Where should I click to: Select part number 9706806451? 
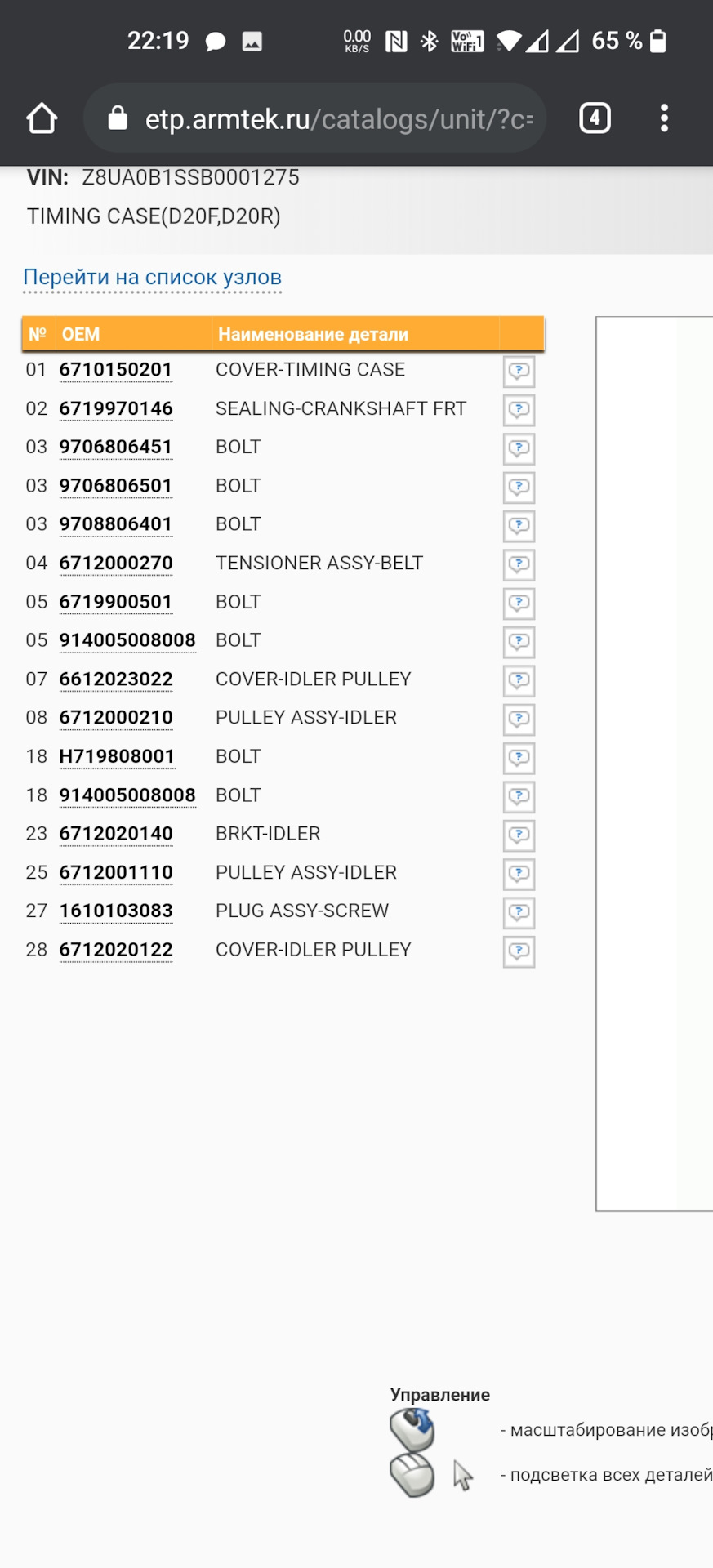click(115, 448)
